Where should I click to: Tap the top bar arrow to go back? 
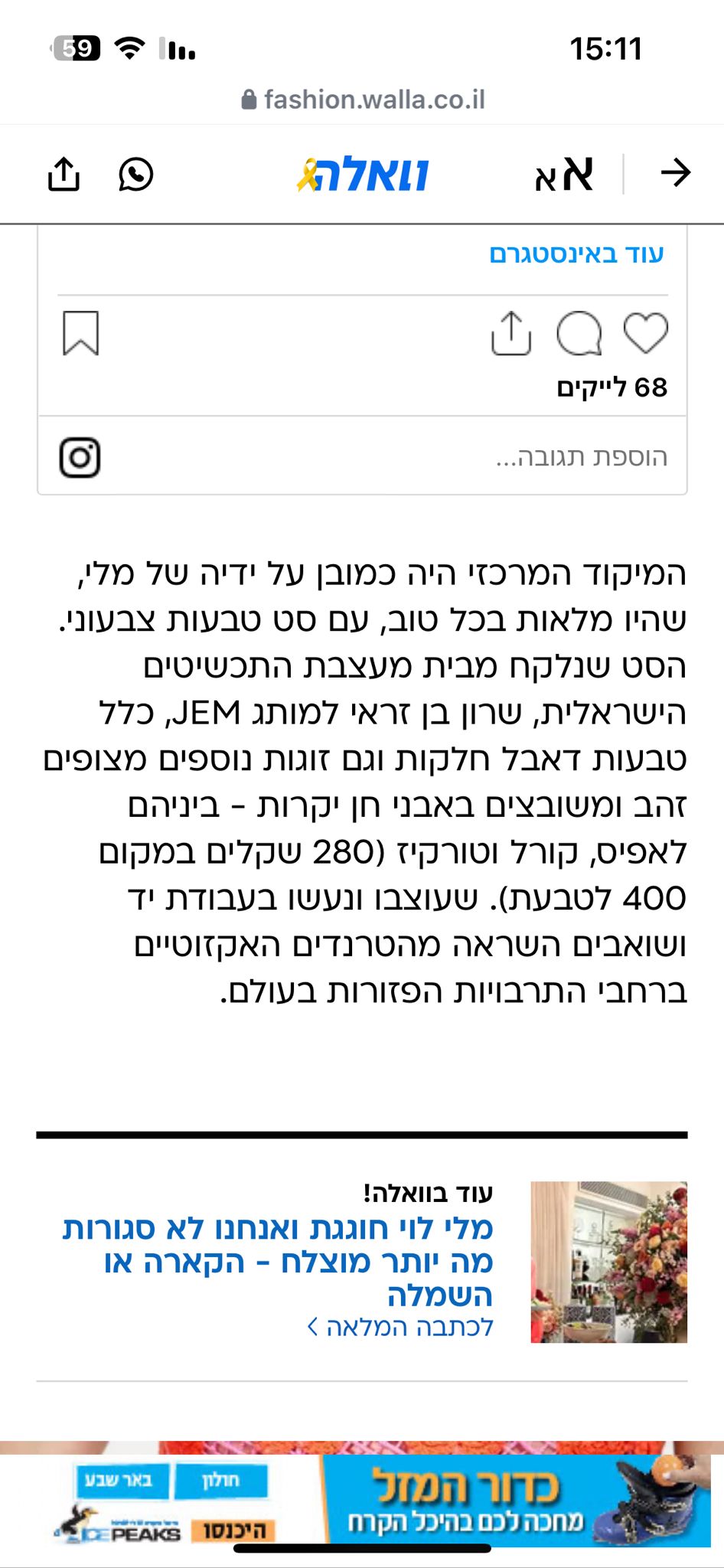(675, 173)
